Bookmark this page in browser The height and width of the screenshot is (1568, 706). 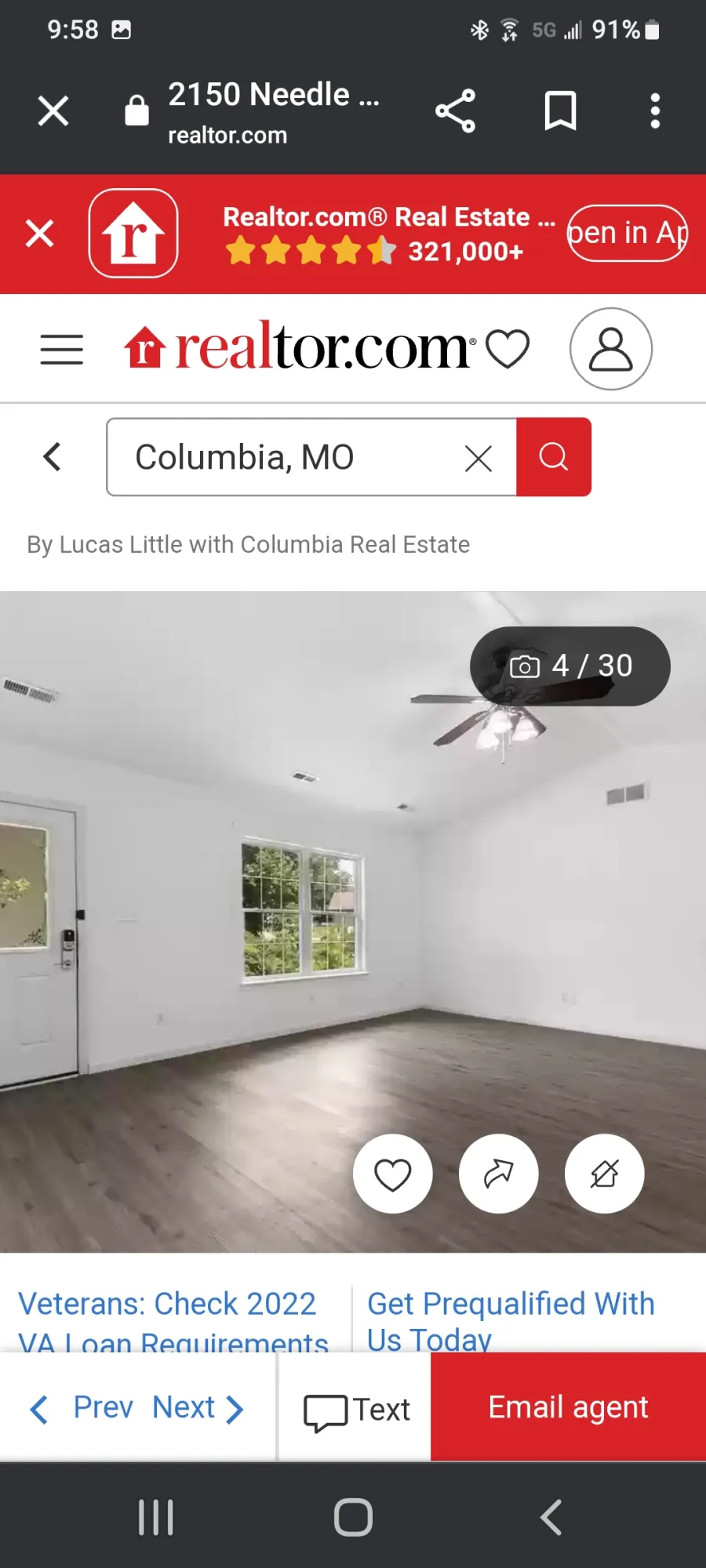pos(561,111)
